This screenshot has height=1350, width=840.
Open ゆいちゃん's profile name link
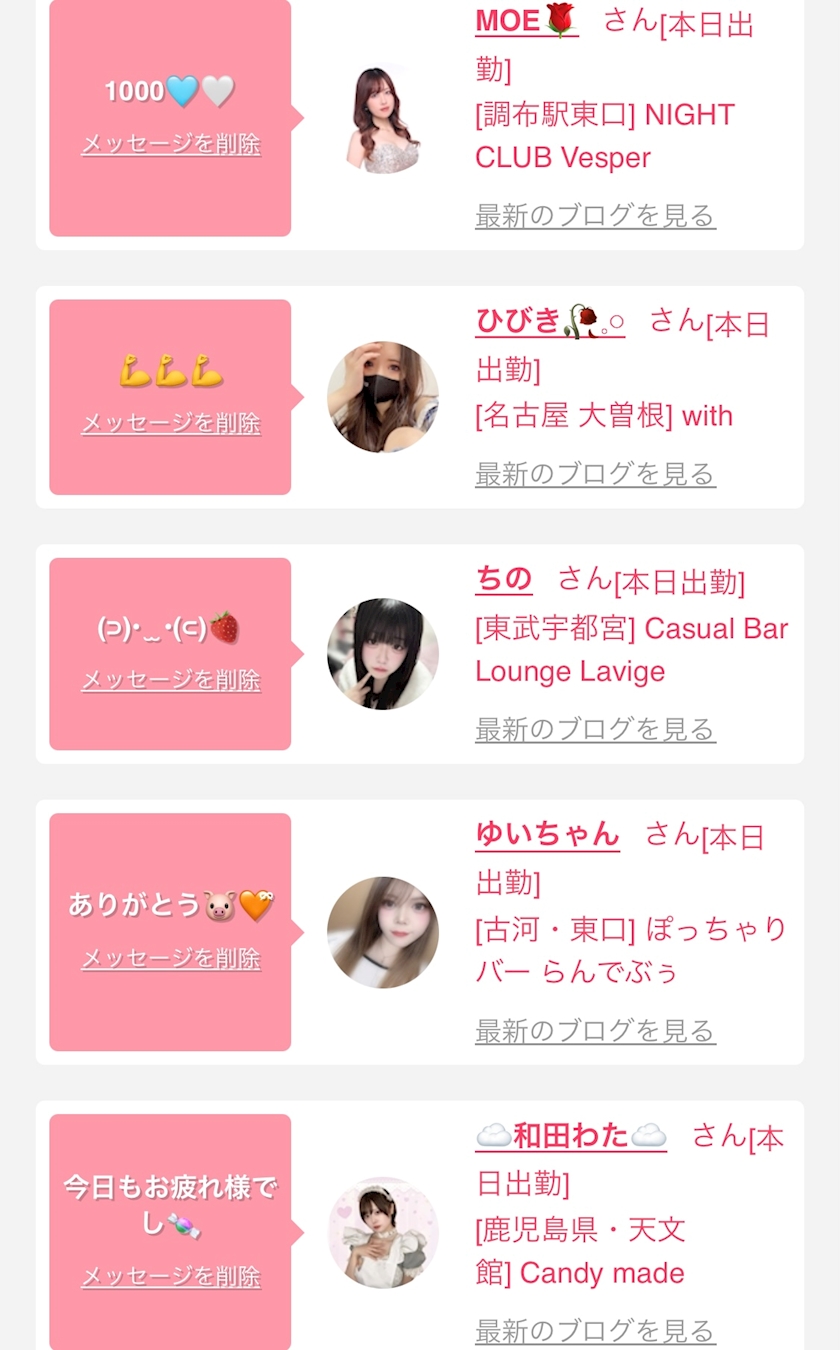[x=547, y=834]
